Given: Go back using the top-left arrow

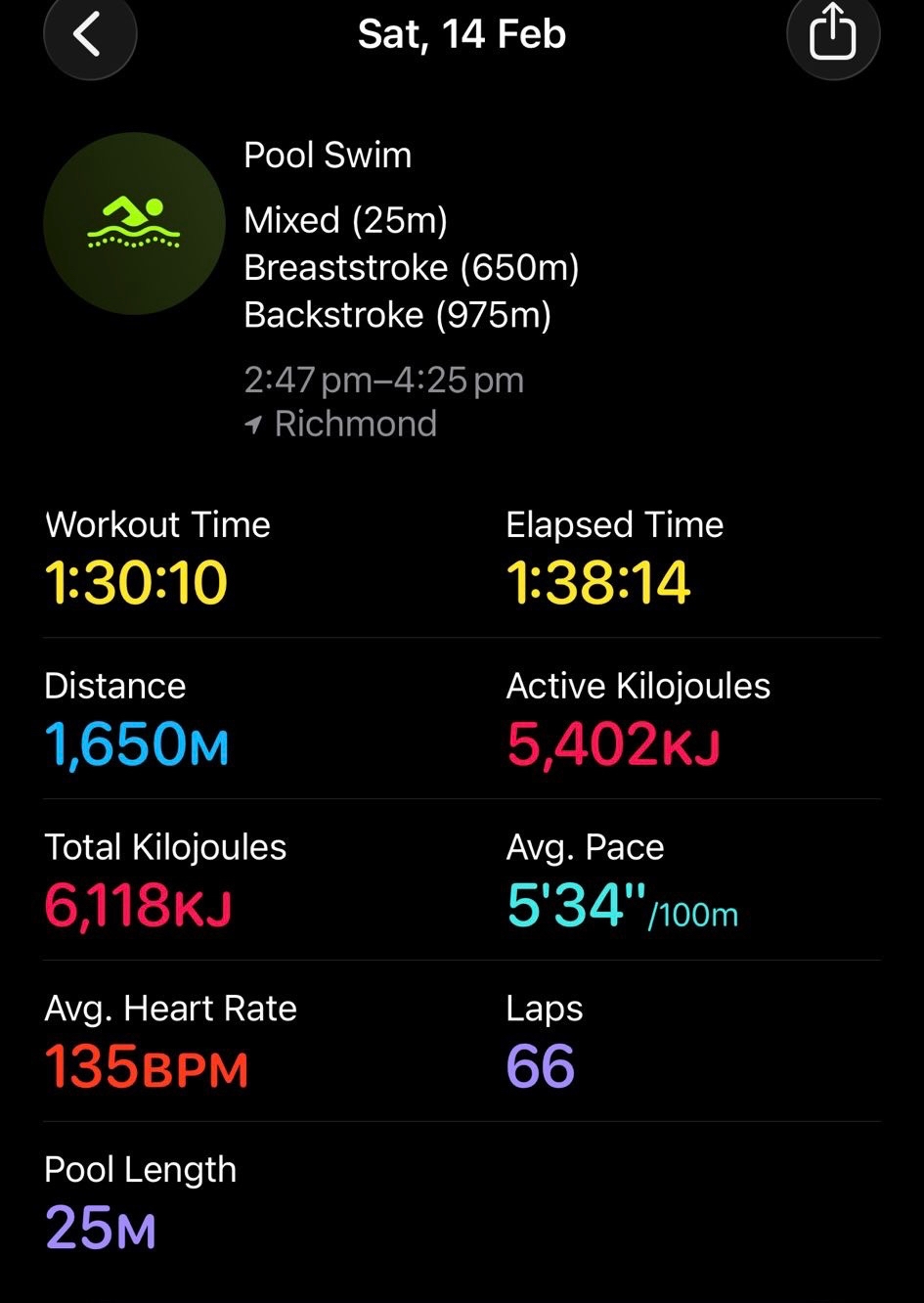Looking at the screenshot, I should click(x=89, y=35).
